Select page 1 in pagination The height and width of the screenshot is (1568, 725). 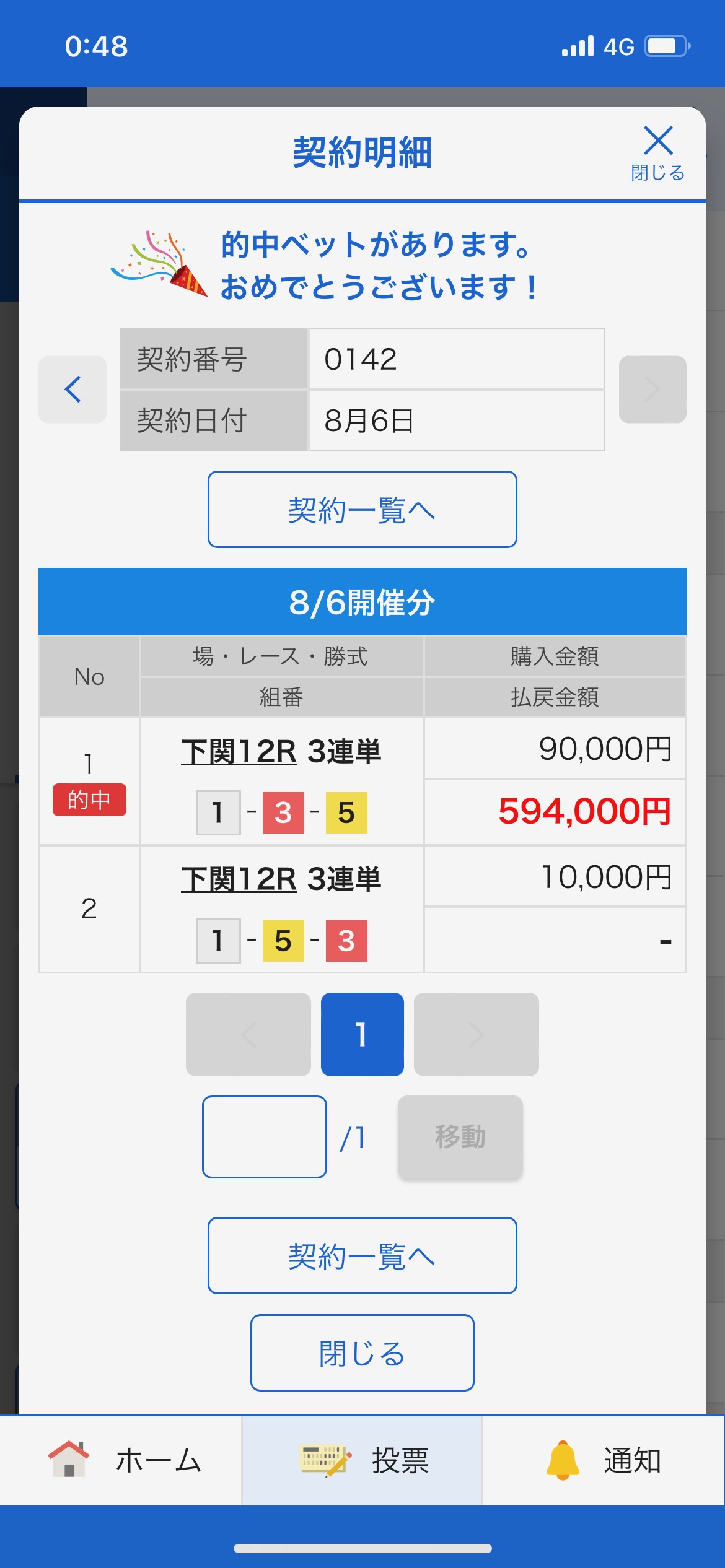click(x=362, y=1034)
